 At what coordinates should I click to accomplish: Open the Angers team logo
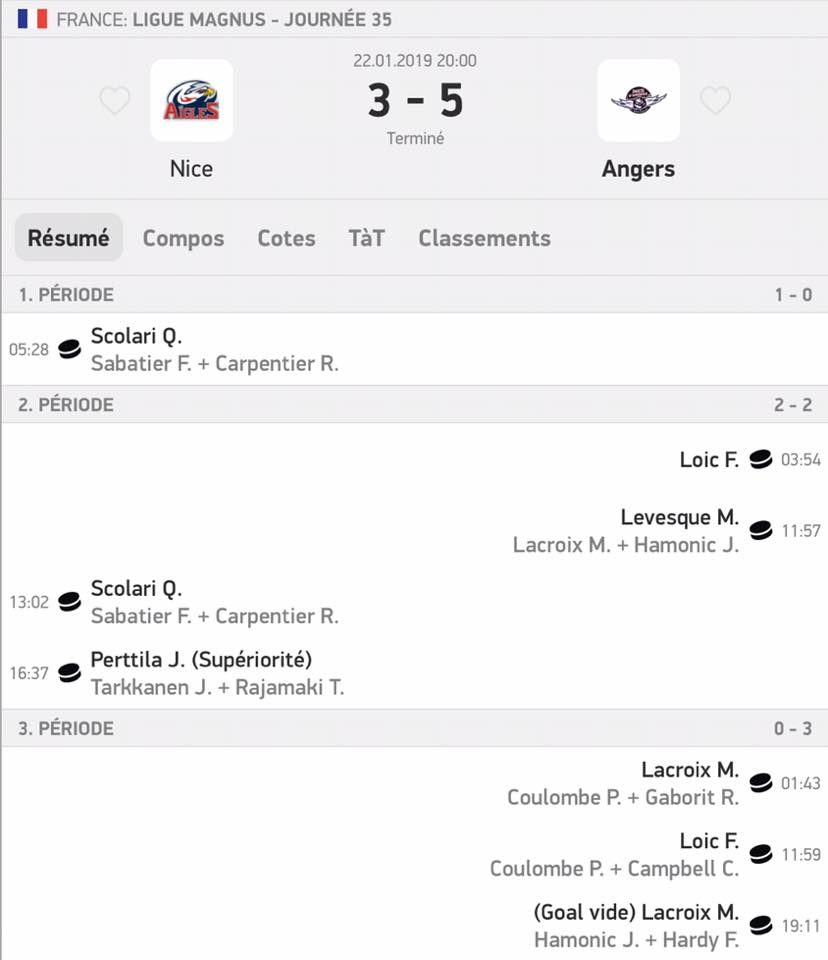[638, 100]
